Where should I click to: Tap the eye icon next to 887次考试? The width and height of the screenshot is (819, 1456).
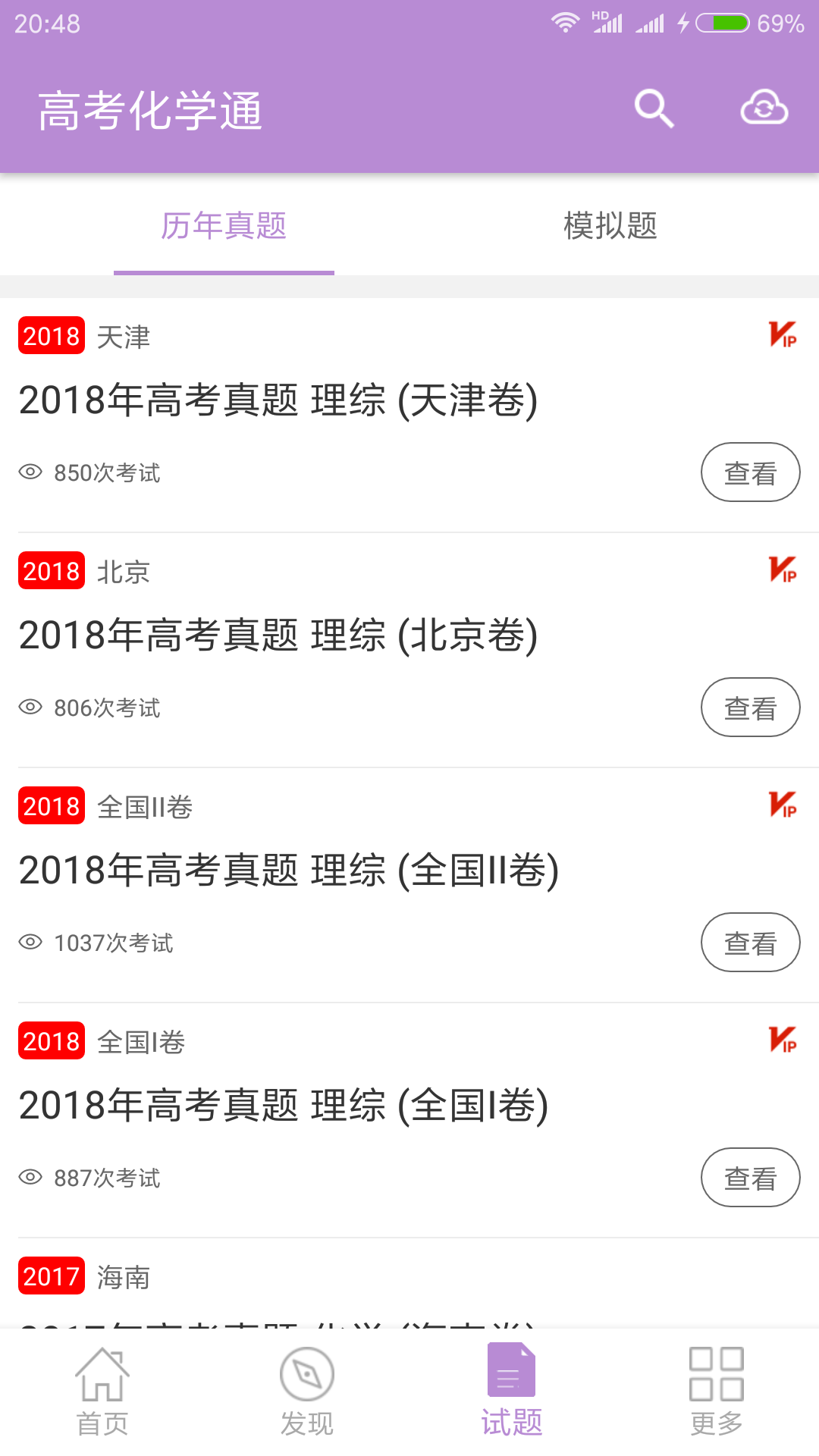click(29, 1177)
